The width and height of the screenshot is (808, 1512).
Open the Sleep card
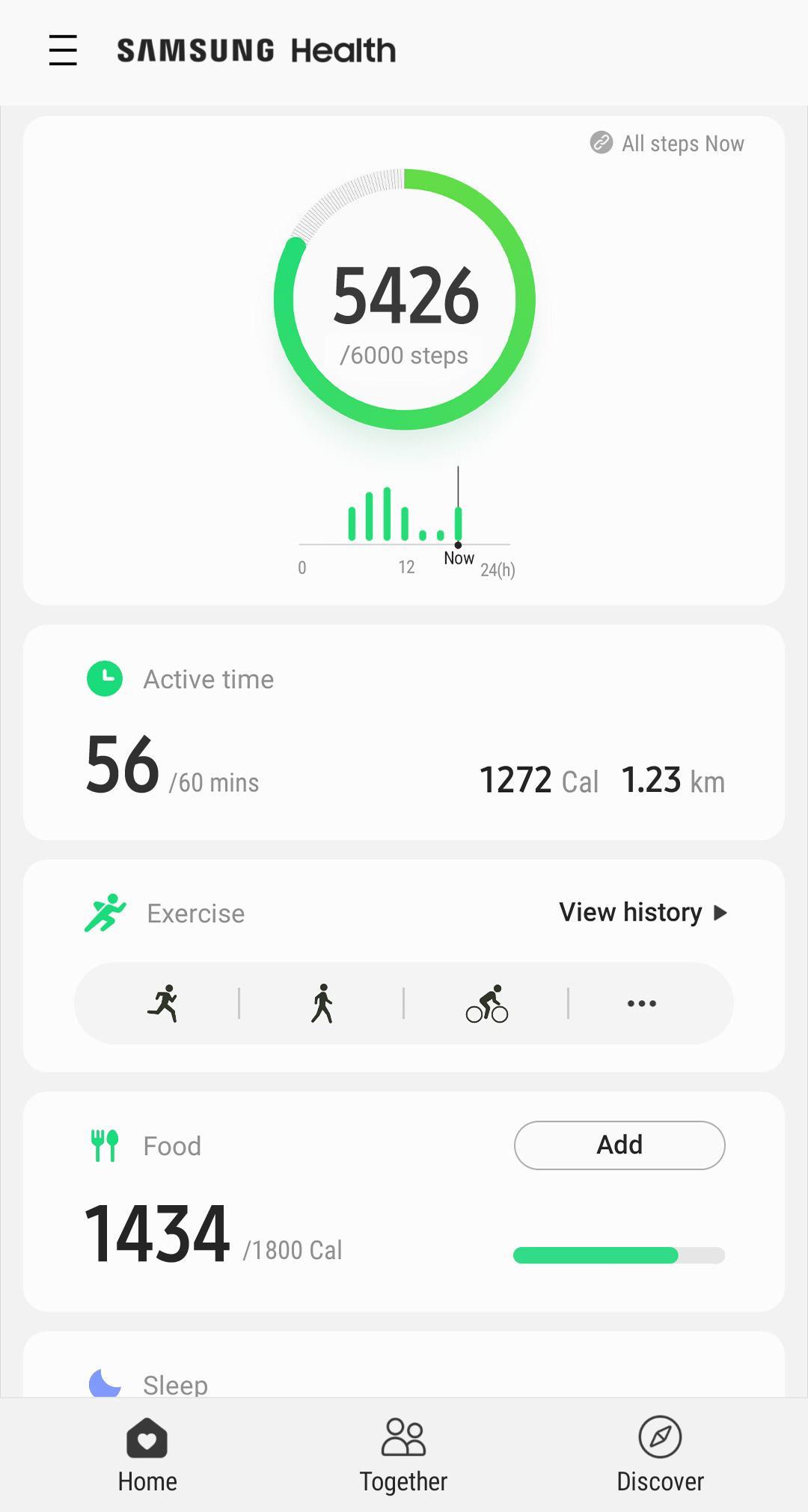coord(404,1377)
